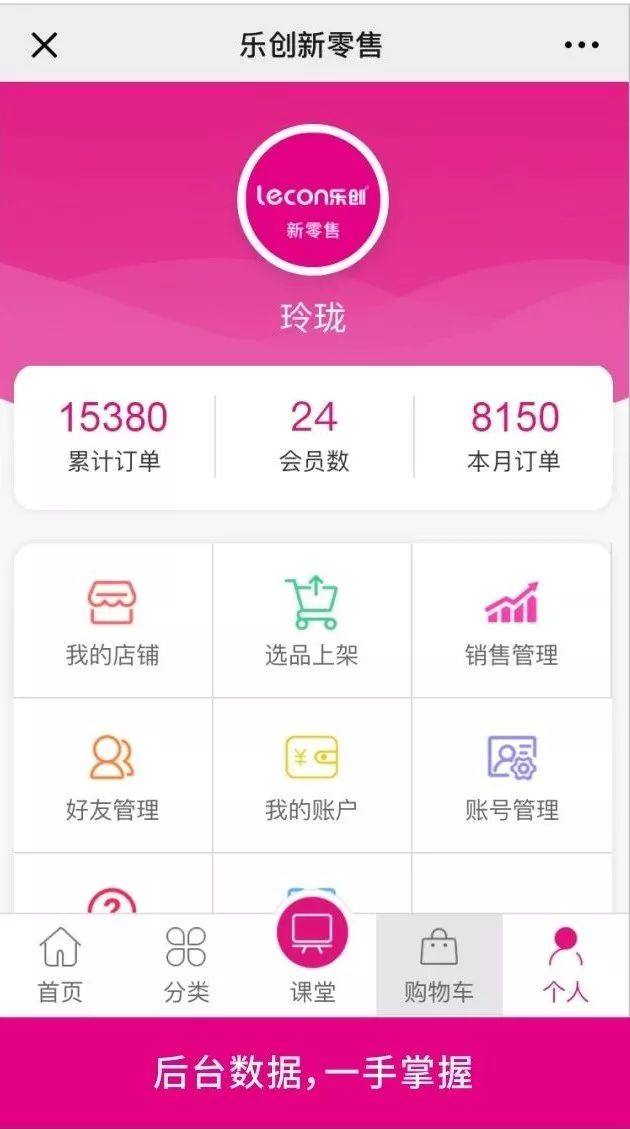Switch to the 首页 home tab
The image size is (630, 1129).
coord(60,965)
